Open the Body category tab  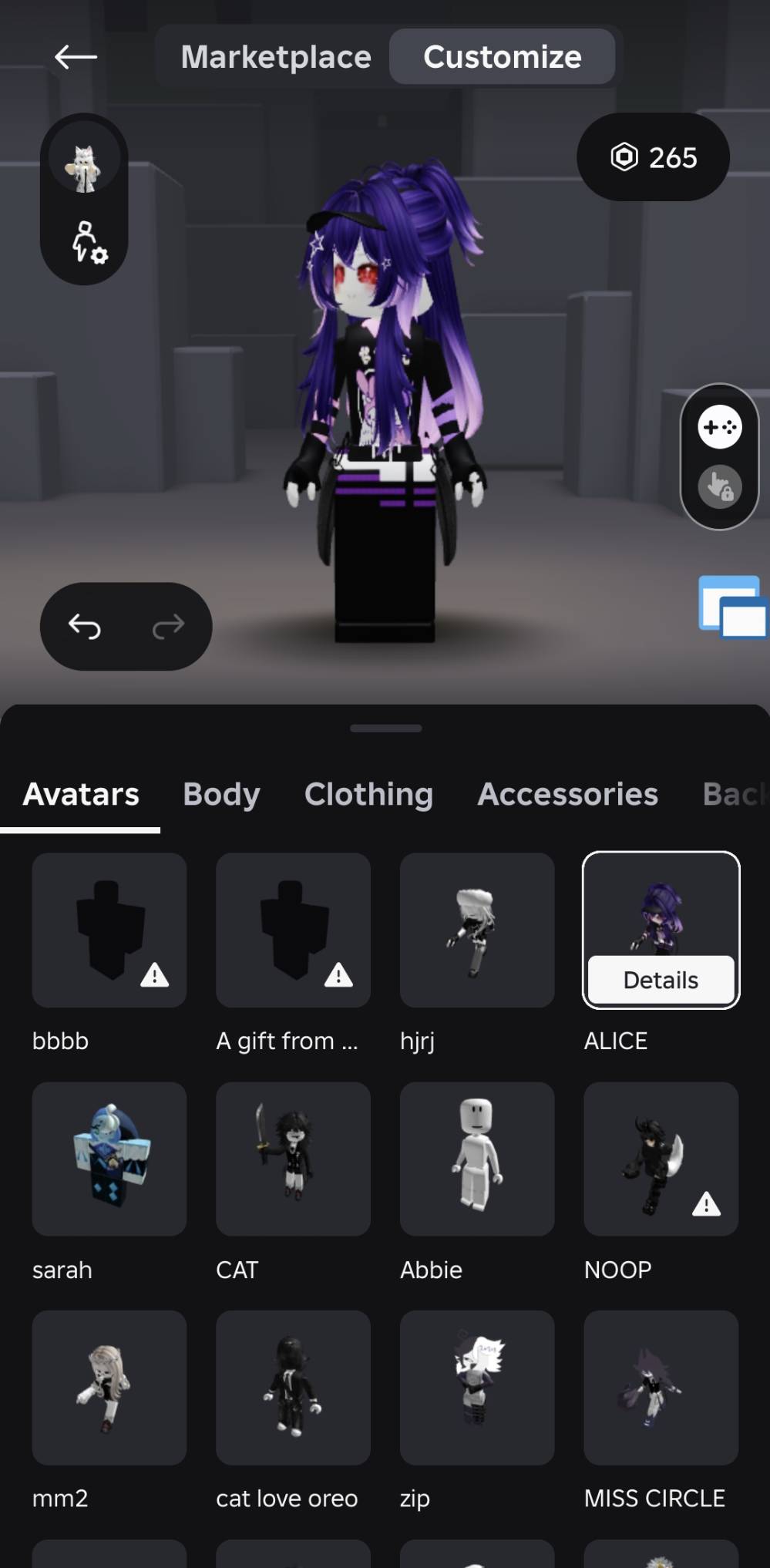(221, 794)
